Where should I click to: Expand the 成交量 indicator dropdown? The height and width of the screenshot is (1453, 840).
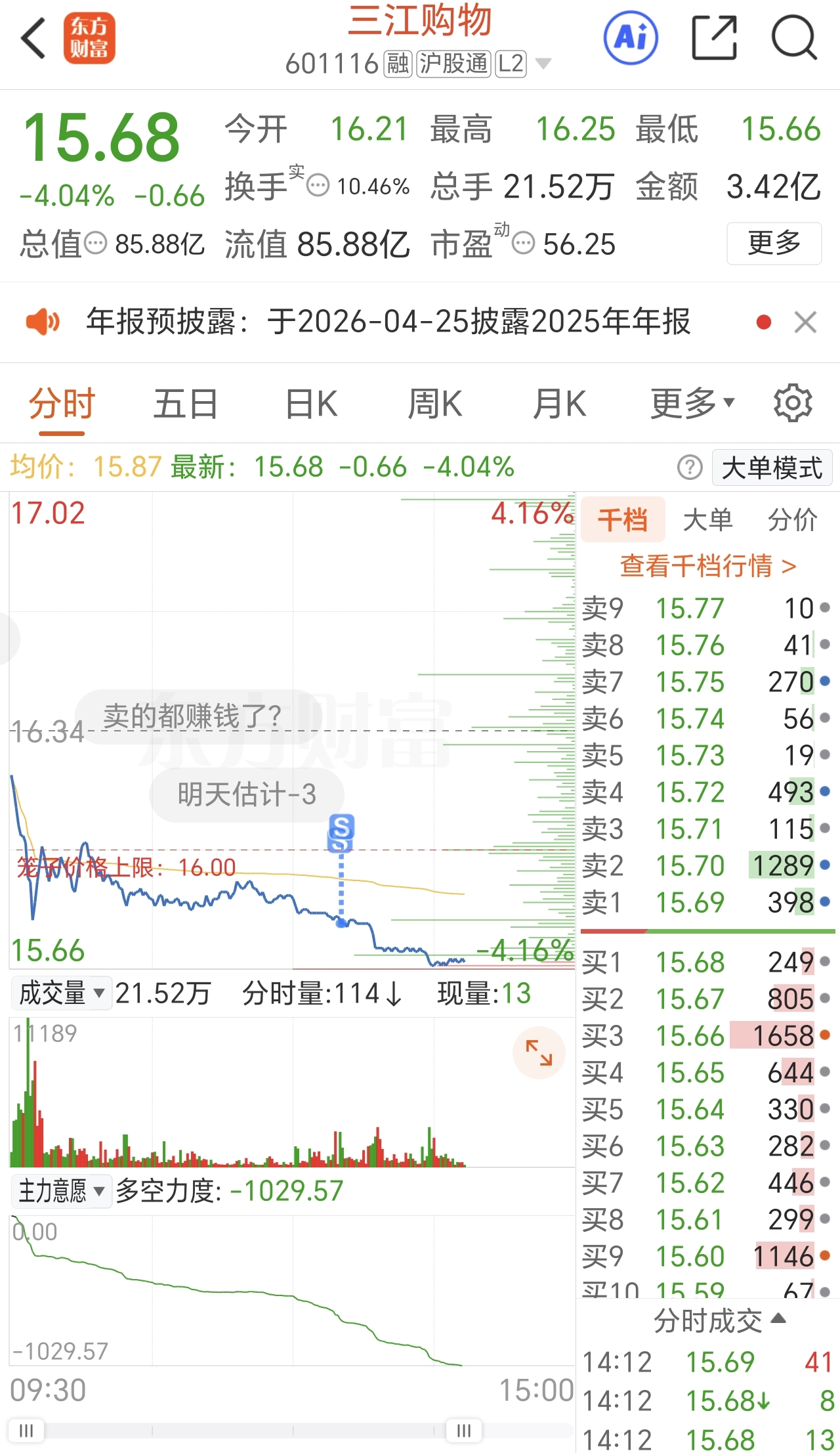click(x=61, y=993)
